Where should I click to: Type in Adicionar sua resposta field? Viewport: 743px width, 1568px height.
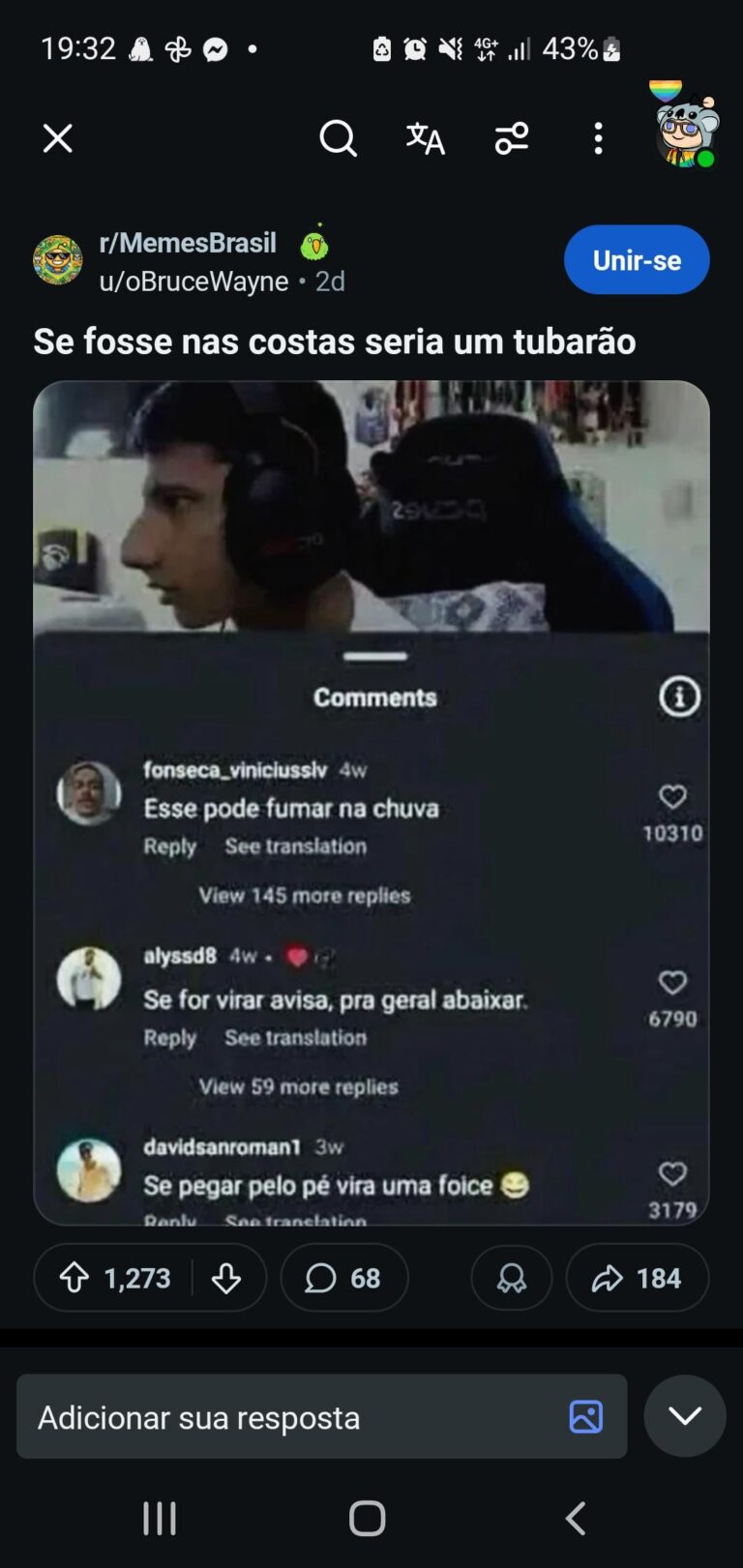tap(290, 1417)
